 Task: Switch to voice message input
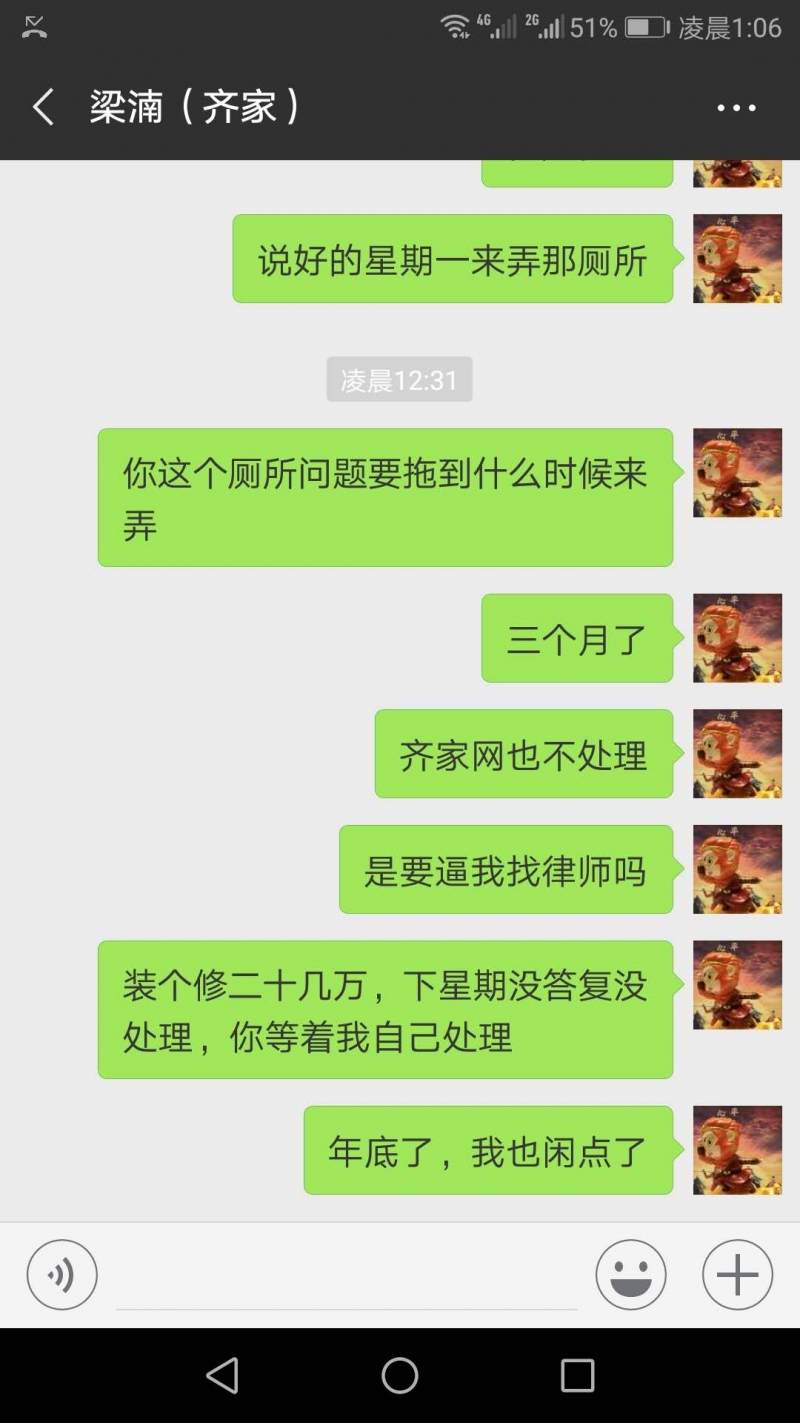tap(62, 1275)
